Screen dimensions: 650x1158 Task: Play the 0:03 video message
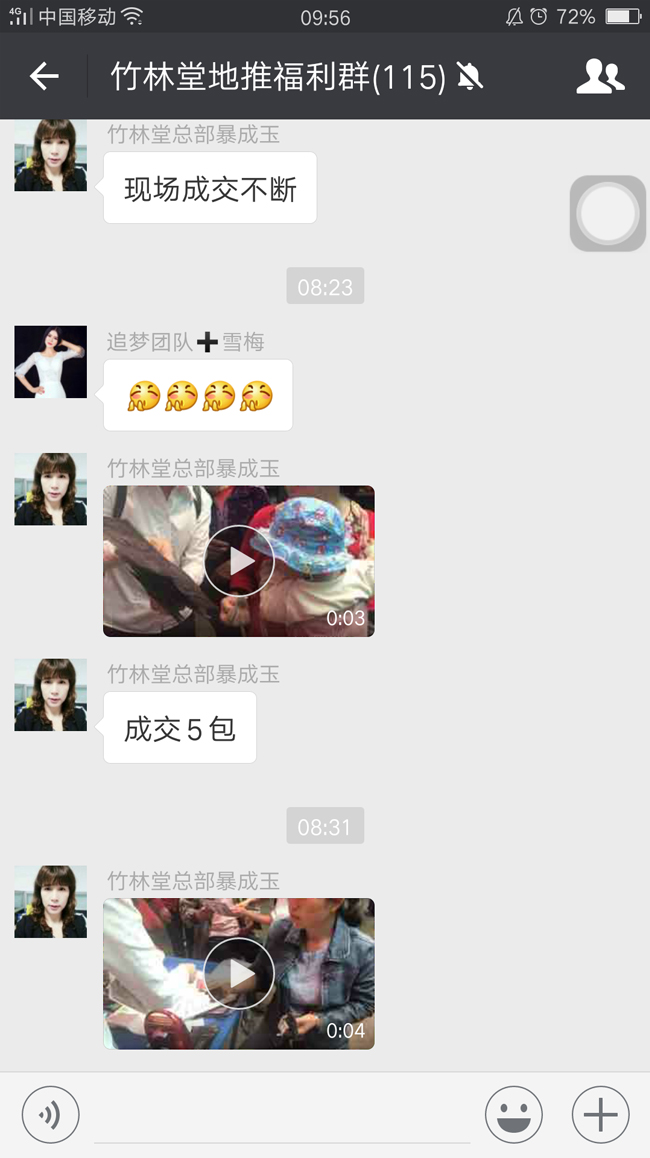coord(239,561)
